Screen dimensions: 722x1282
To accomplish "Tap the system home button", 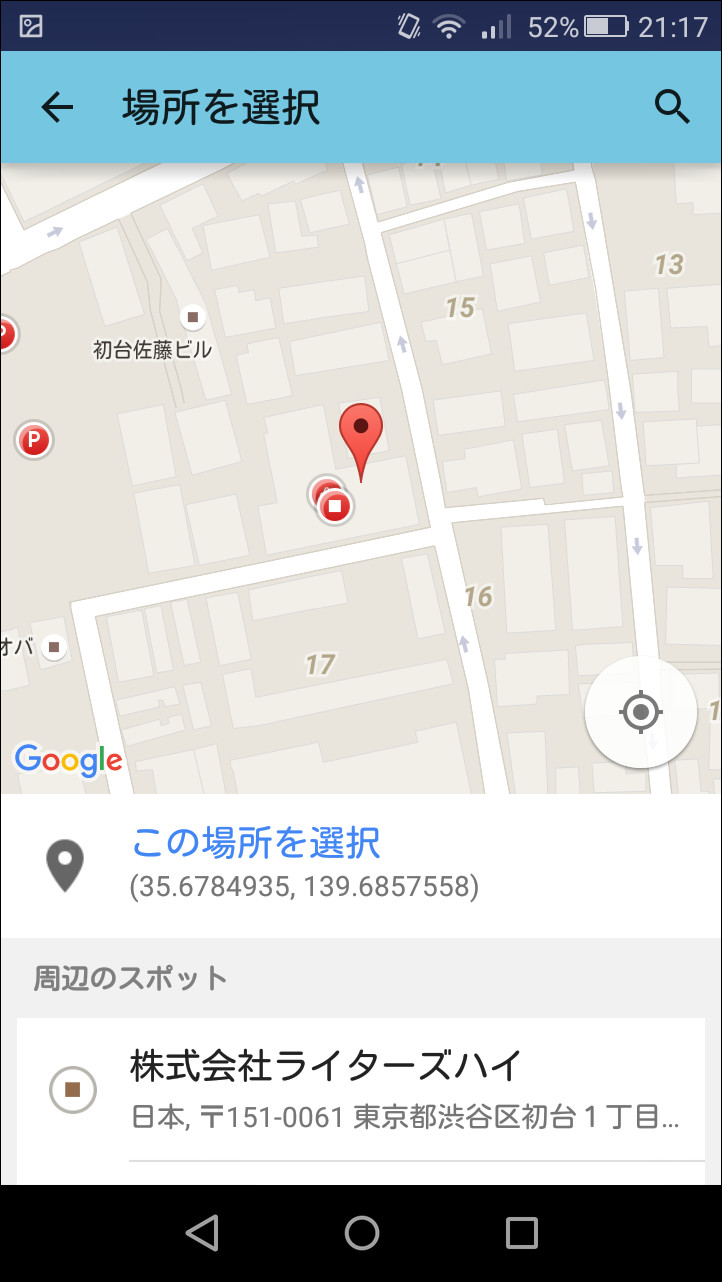I will (361, 1232).
